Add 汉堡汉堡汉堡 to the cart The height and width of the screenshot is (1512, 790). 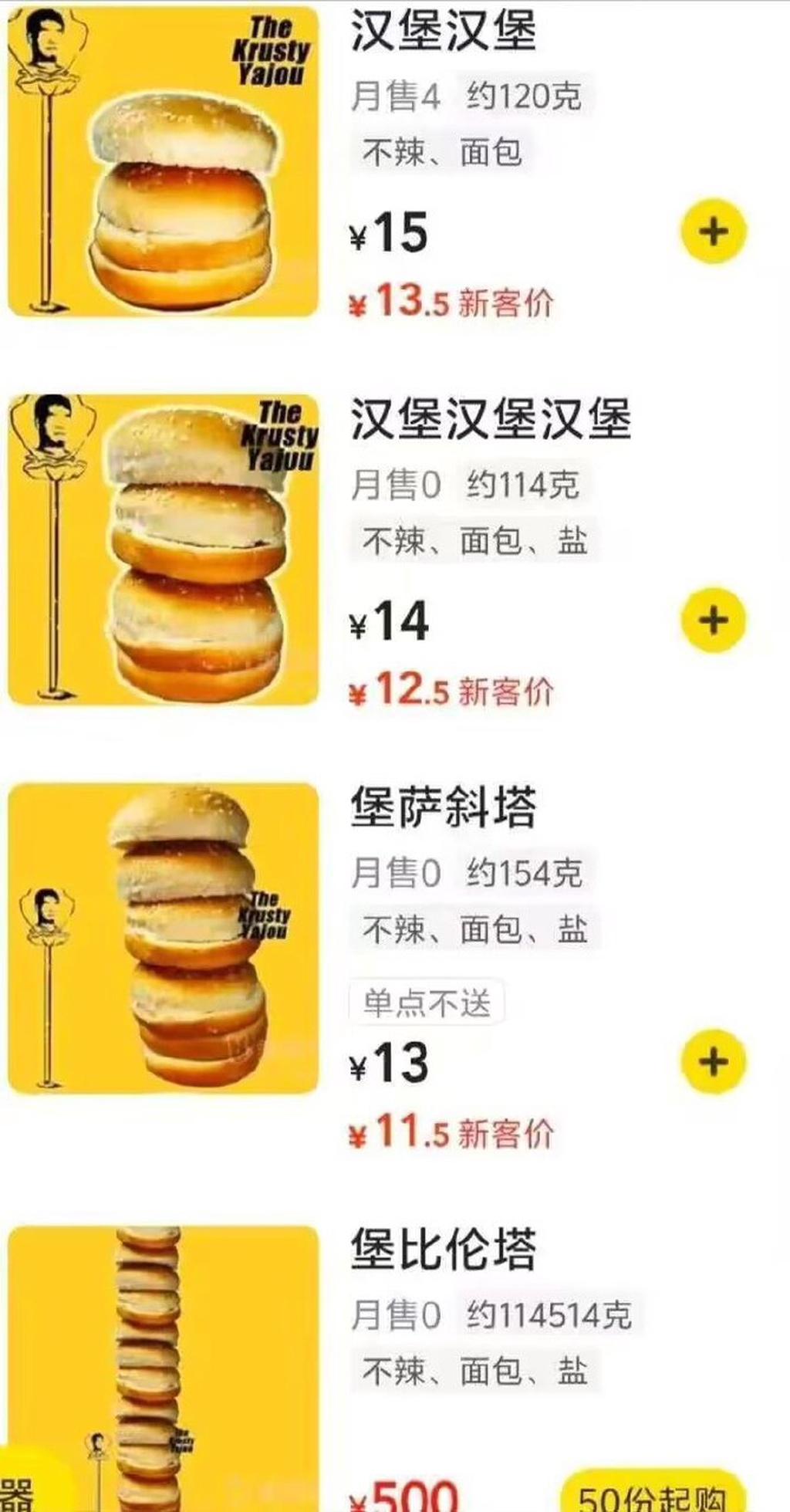pos(714,620)
